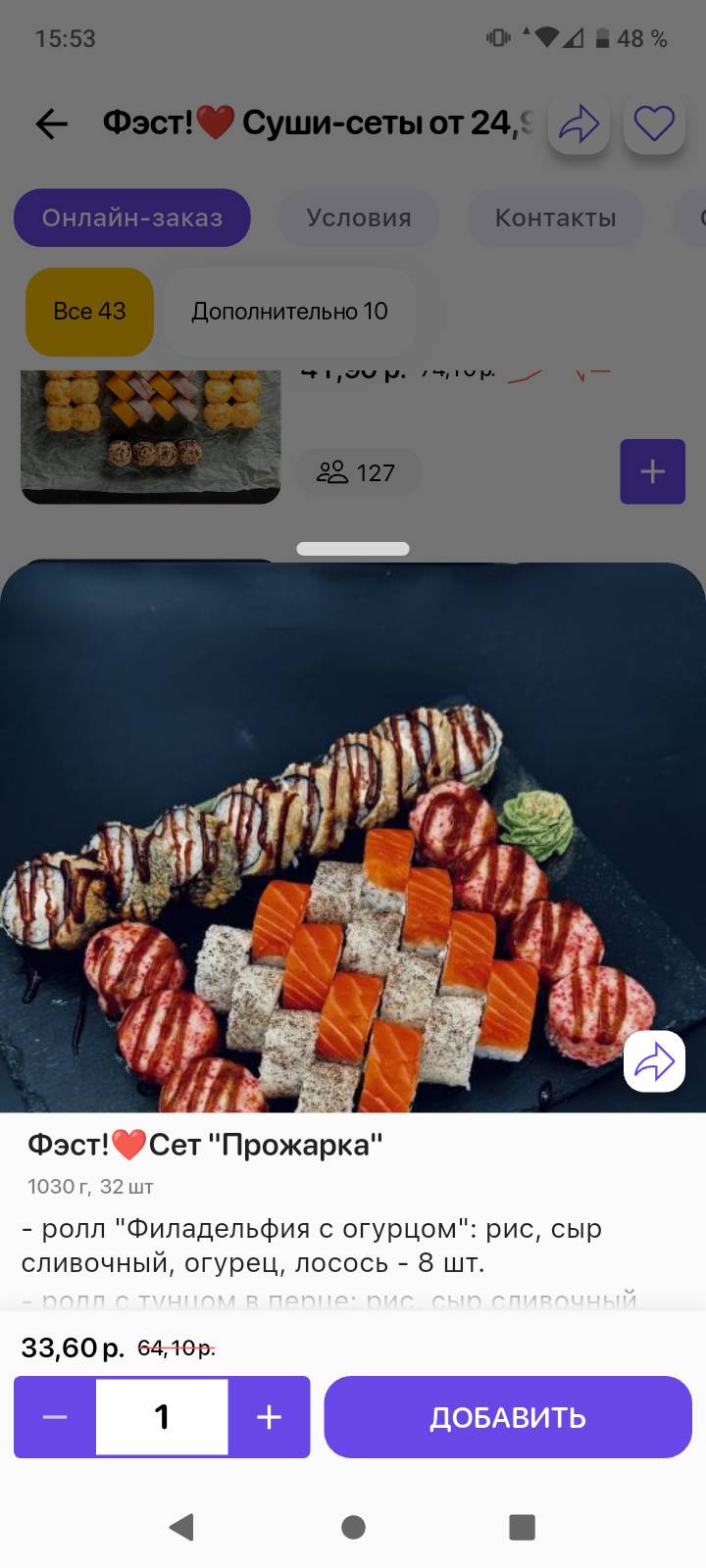Go back using the top arrow
The height and width of the screenshot is (1568, 706).
[x=51, y=123]
